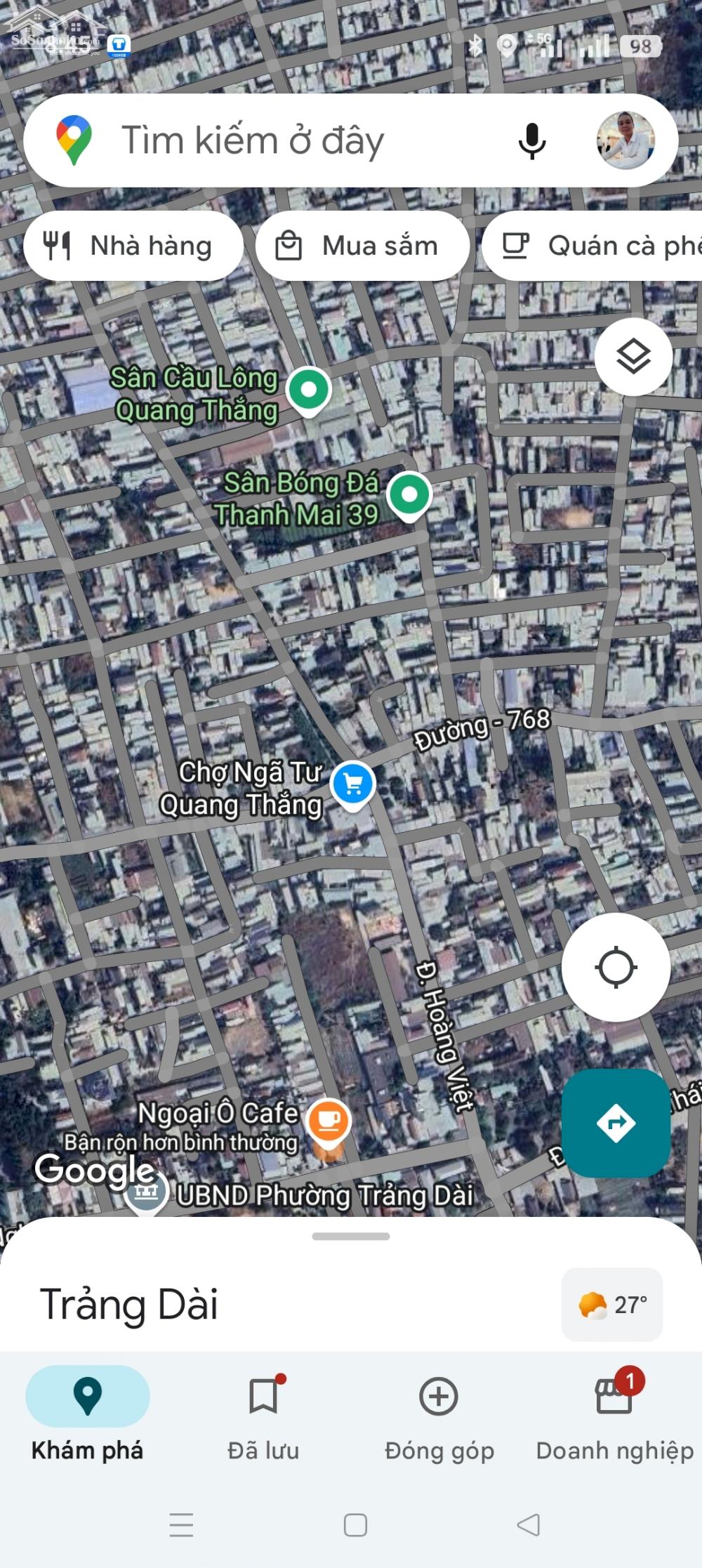Open Sân Cầu Lông Quang Thắng marker
Image resolution: width=702 pixels, height=1568 pixels.
pos(309,390)
